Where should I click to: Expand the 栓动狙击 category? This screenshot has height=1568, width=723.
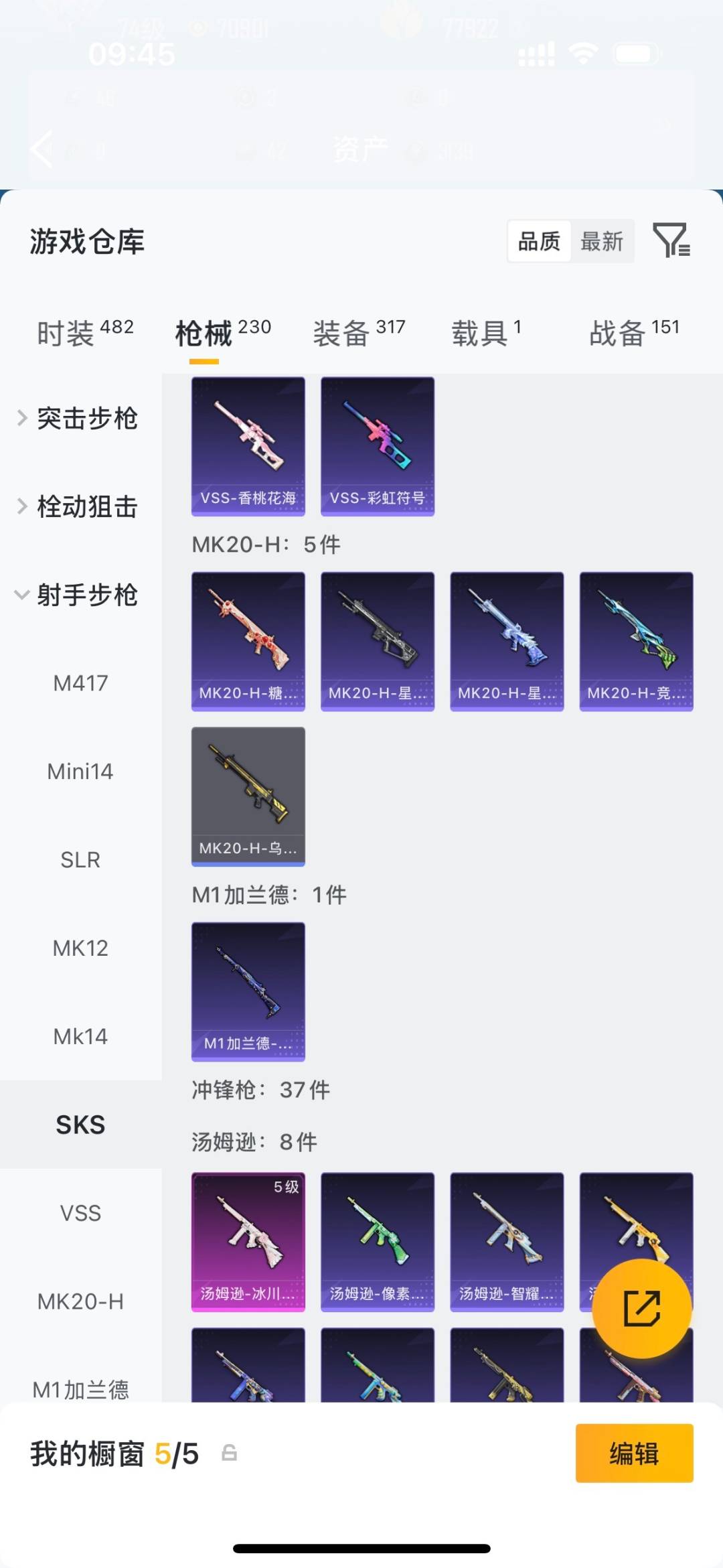[87, 507]
